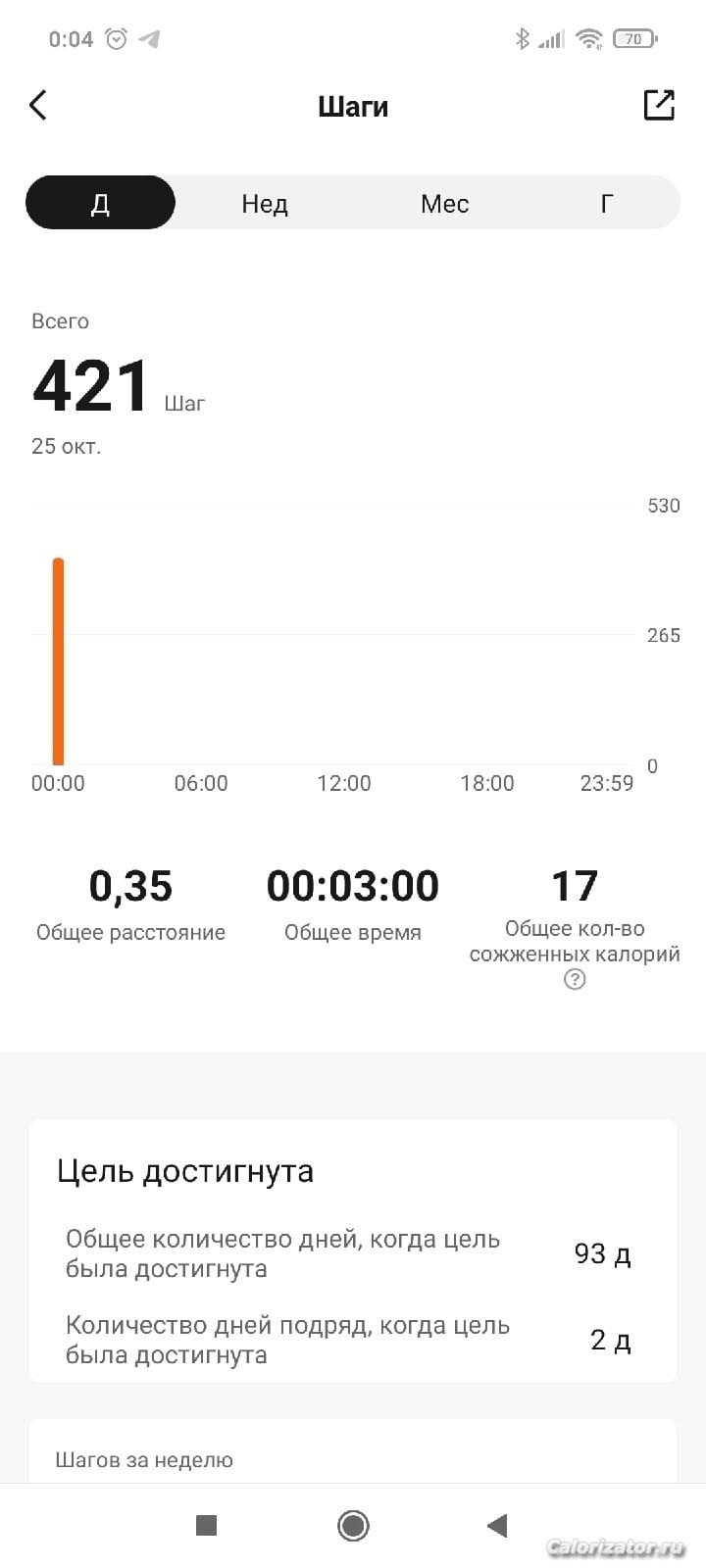
Task: Tap the system home button
Action: [353, 1525]
